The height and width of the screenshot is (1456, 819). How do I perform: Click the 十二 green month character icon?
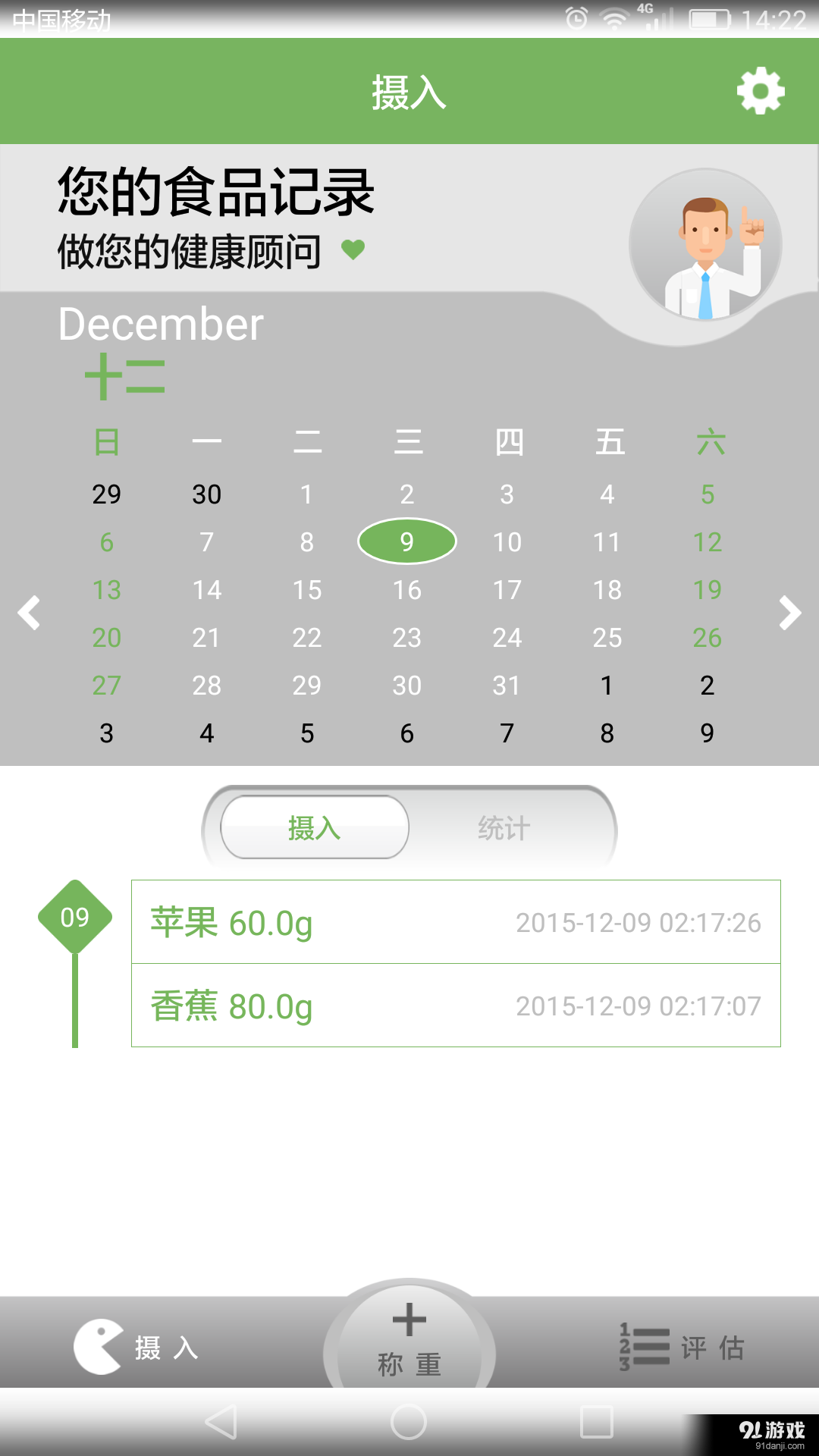(125, 378)
